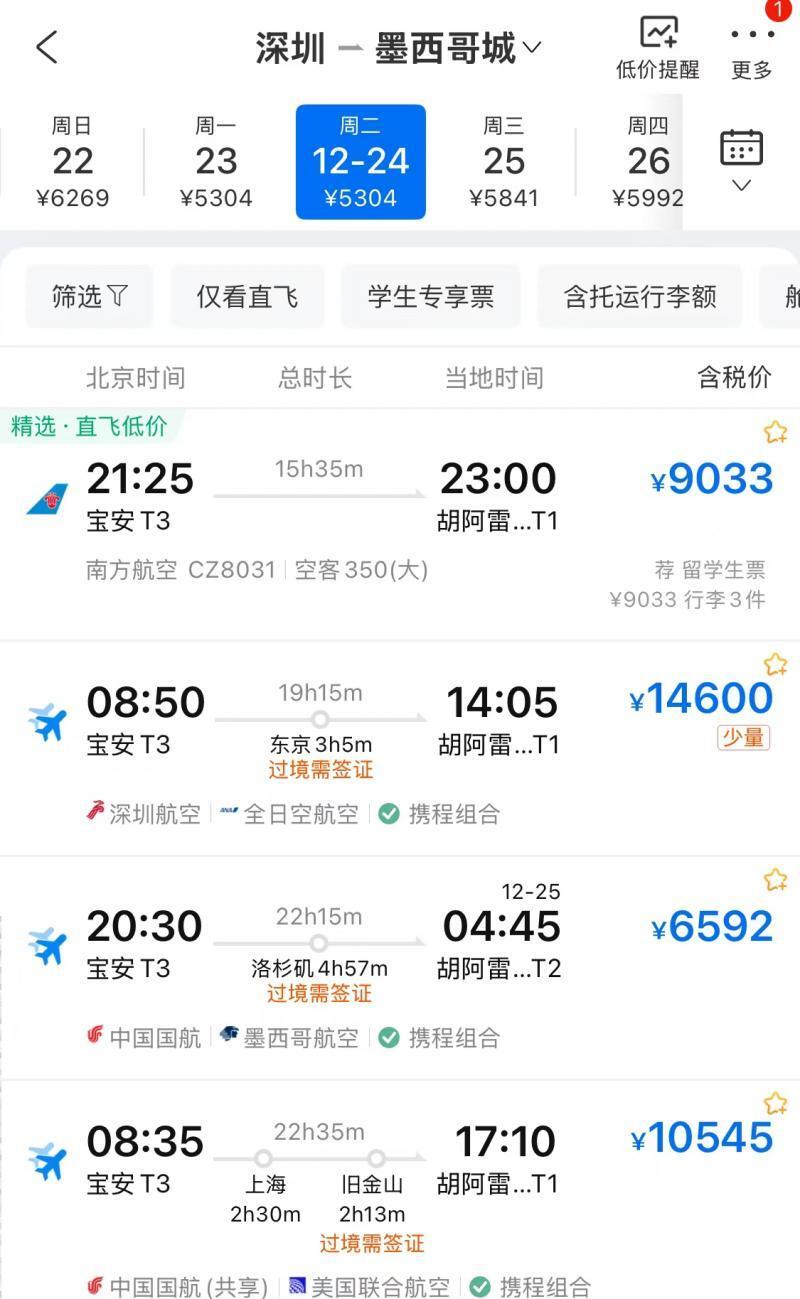The width and height of the screenshot is (800, 1299).
Task: Tap the United Airlines (美国联合航空) logo
Action: tap(298, 1287)
